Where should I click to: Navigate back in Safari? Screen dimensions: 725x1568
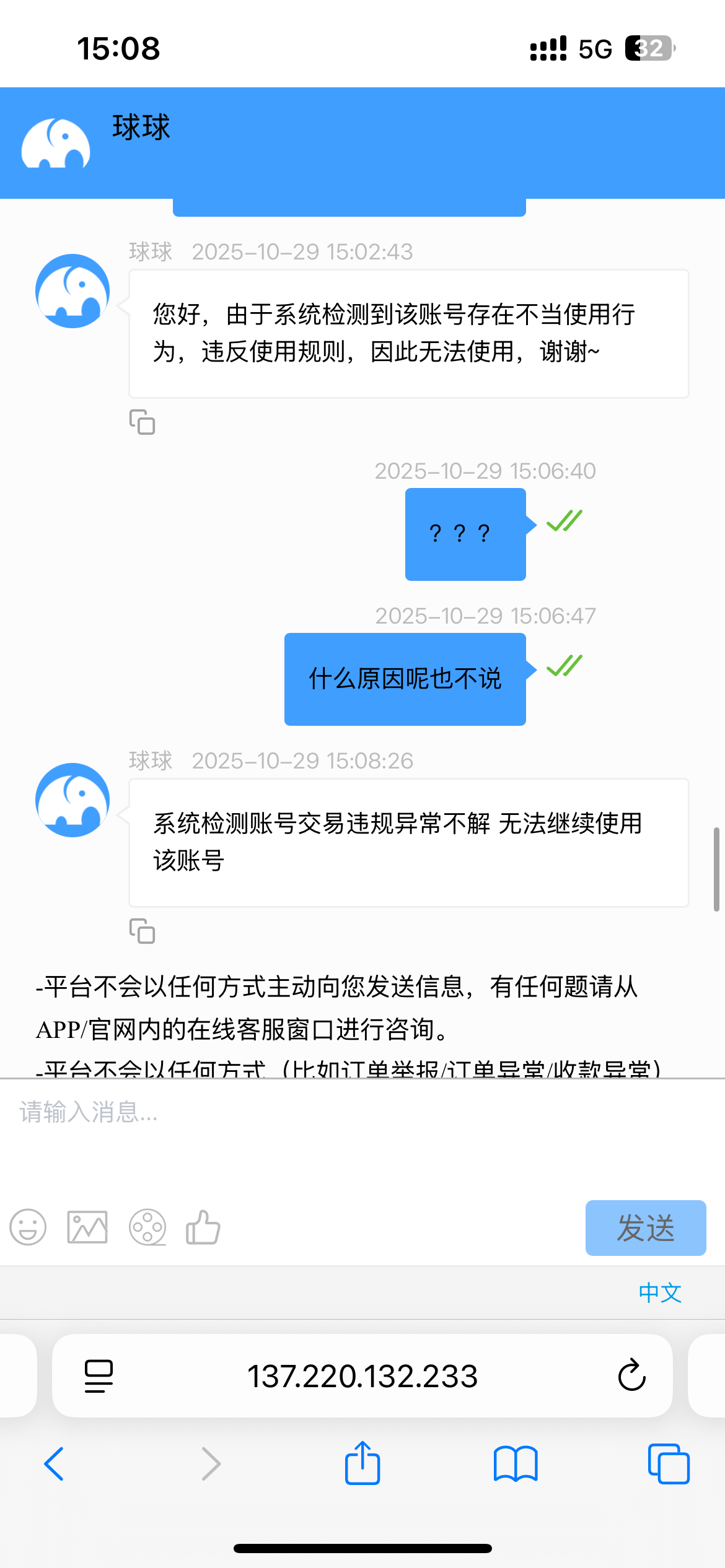coord(55,1463)
